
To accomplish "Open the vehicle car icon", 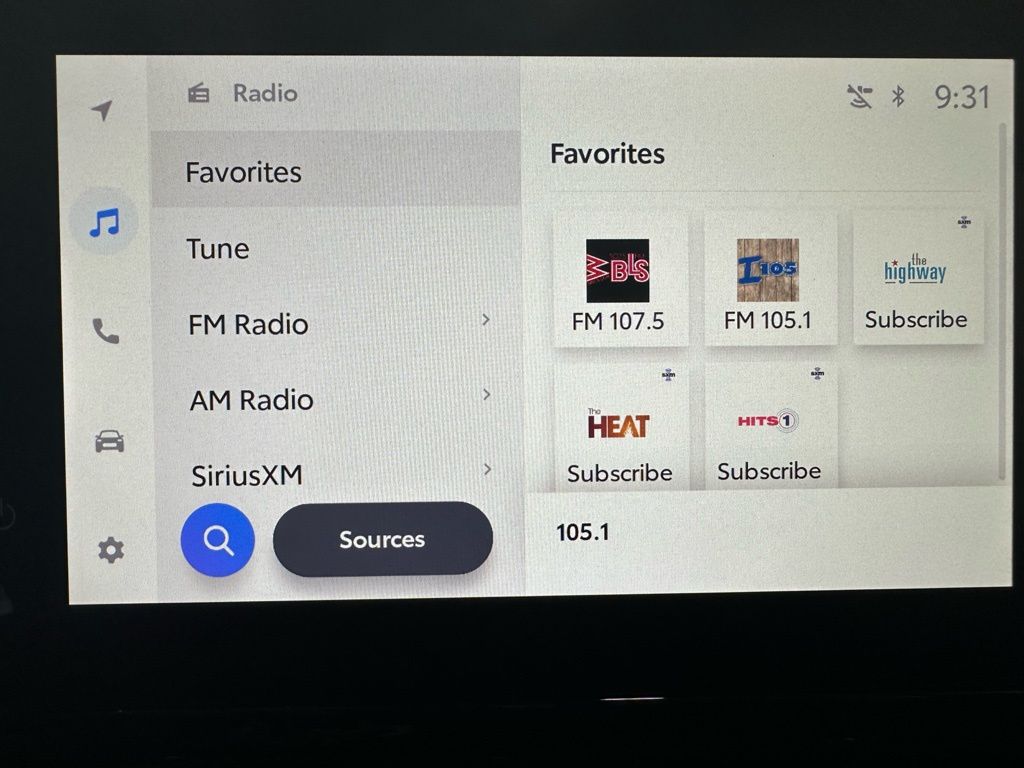I will 109,441.
